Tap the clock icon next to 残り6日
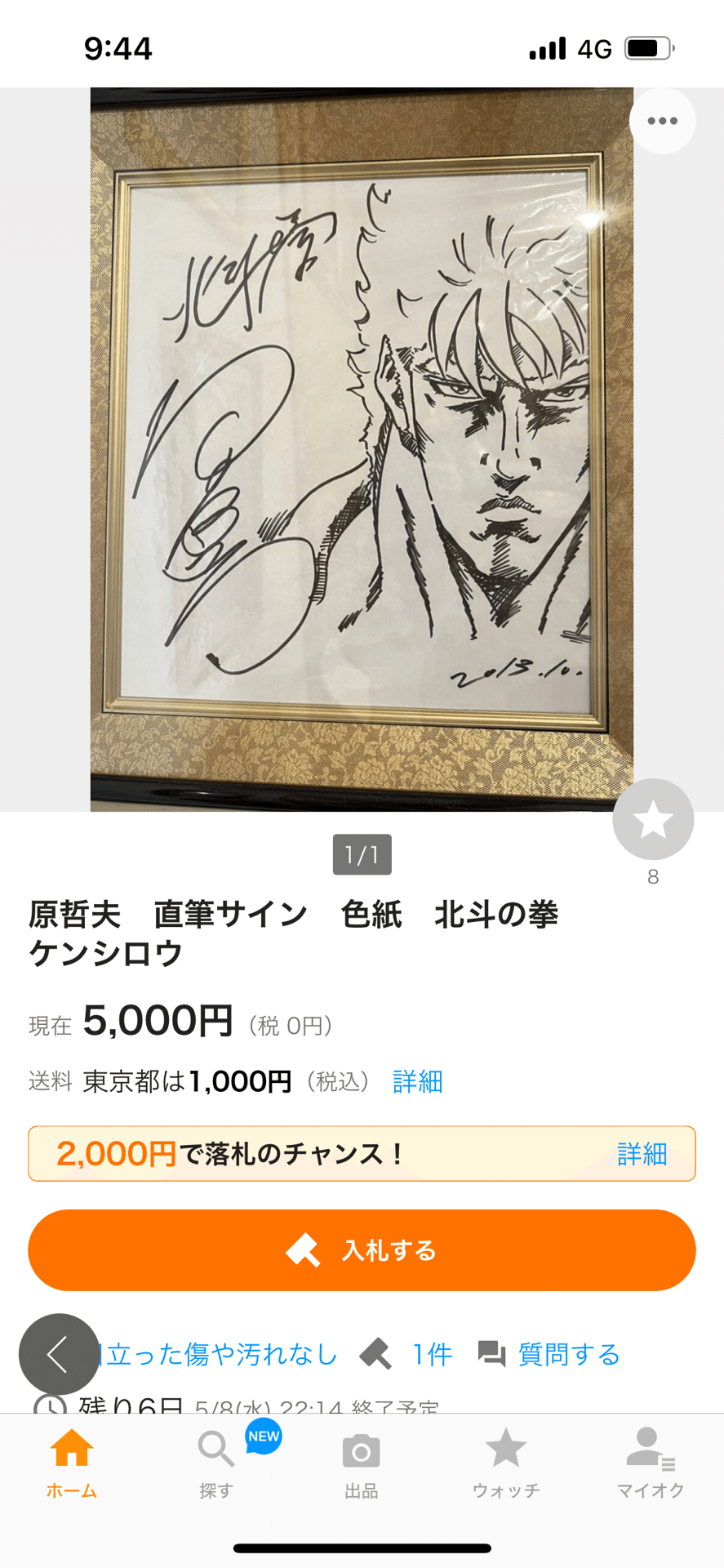Screen dimensions: 724x1568 pos(51,1403)
